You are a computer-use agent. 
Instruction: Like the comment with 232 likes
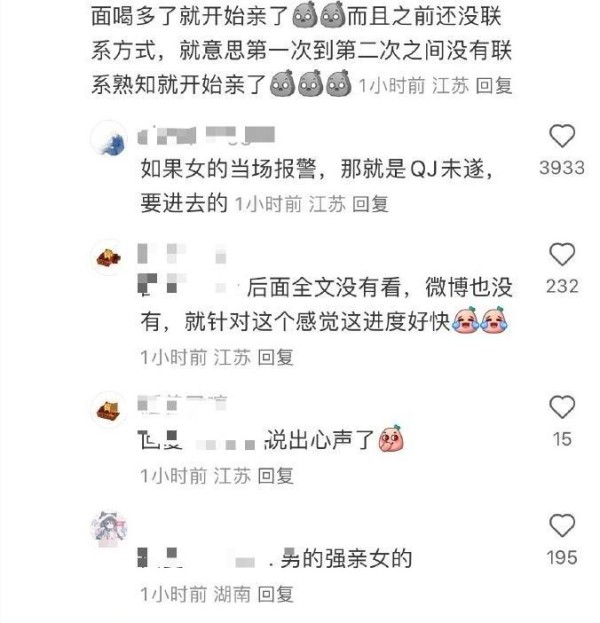[x=562, y=255]
